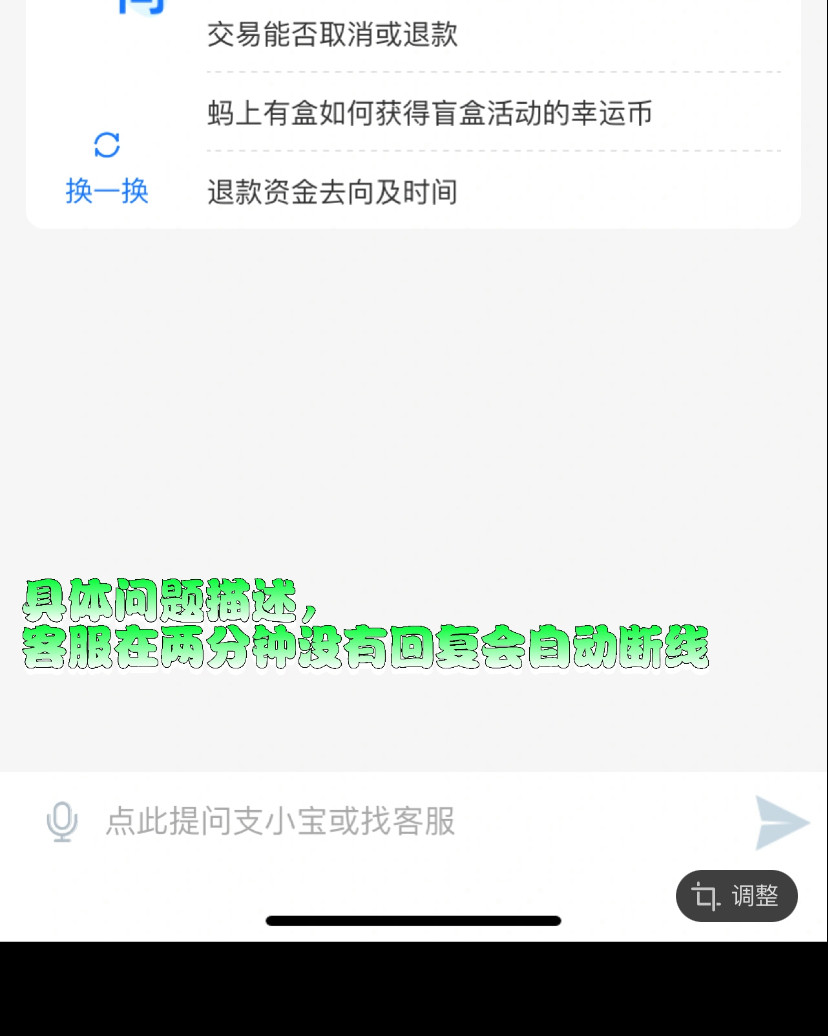Tap the bottom home indicator bar
The height and width of the screenshot is (1036, 828).
414,921
